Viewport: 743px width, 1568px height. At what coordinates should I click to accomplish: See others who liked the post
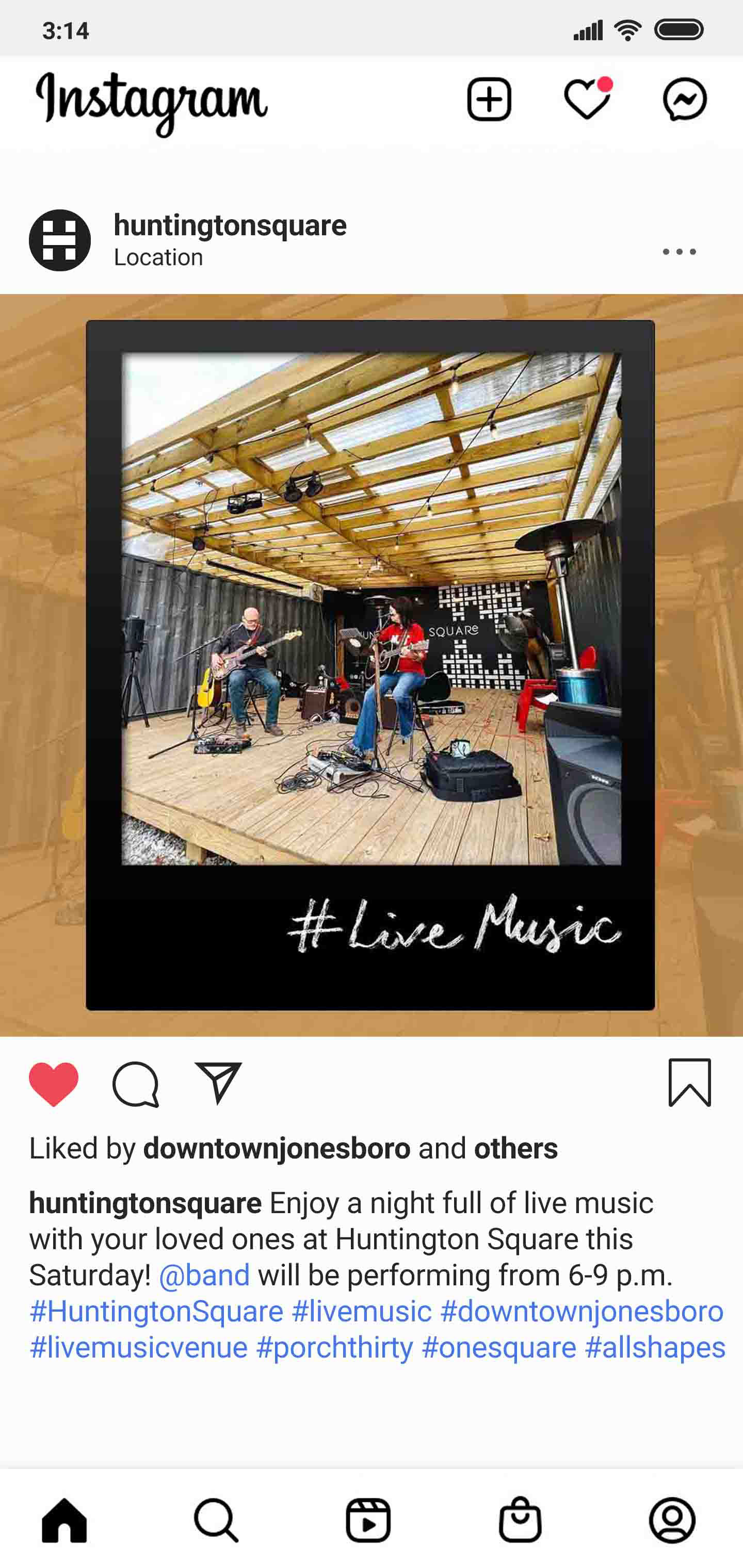click(x=516, y=1149)
